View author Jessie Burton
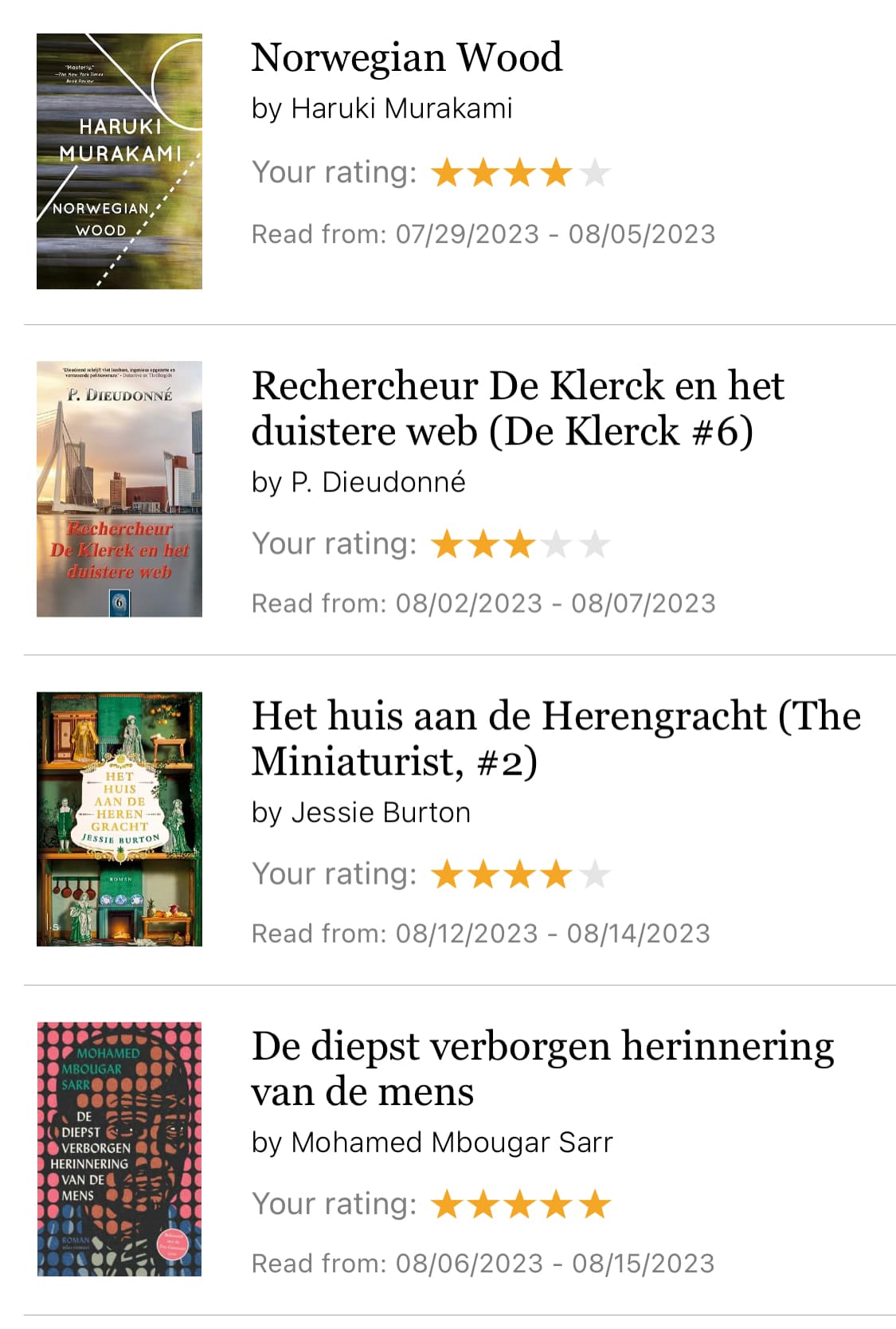 pos(381,813)
